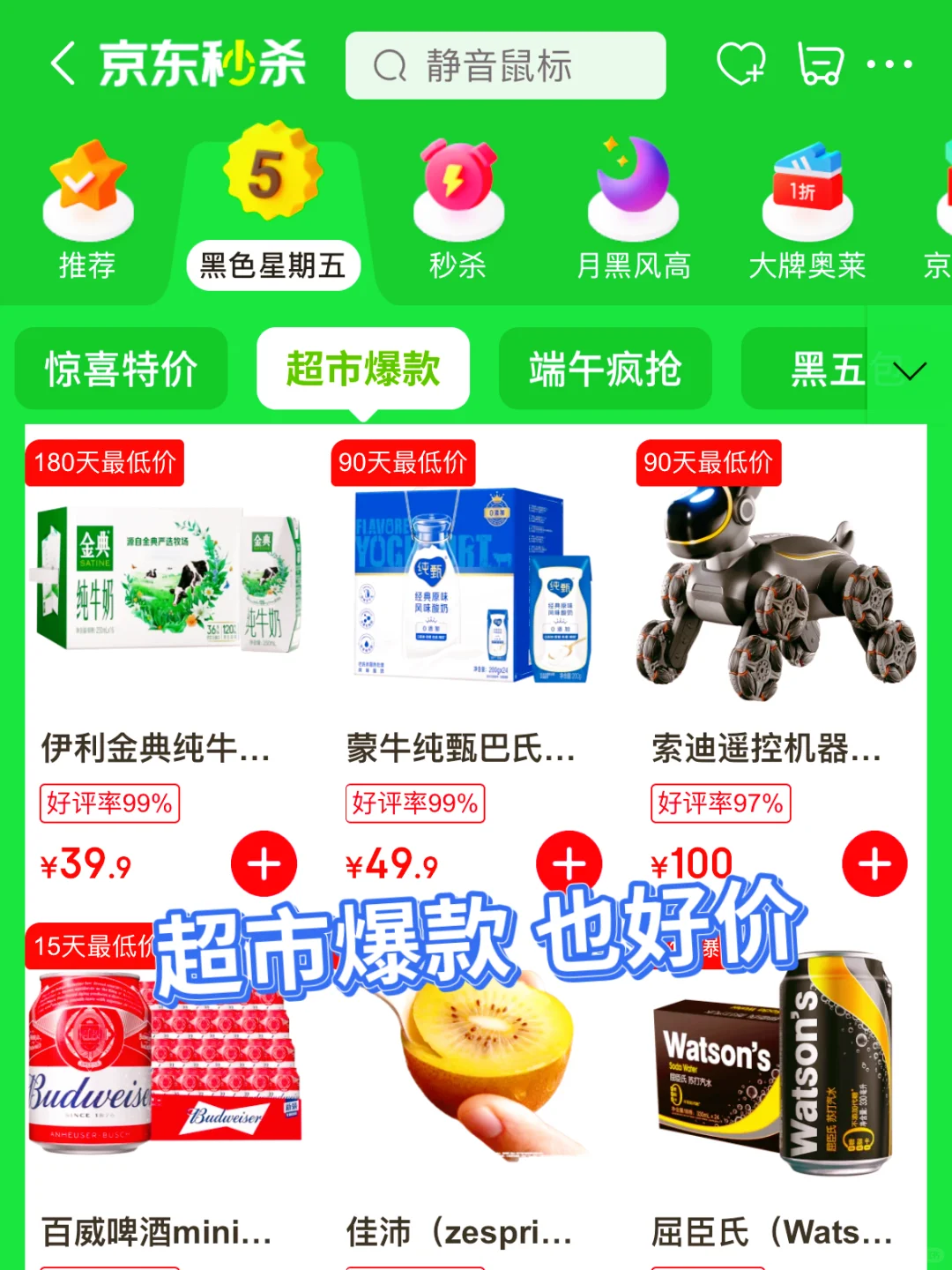The width and height of the screenshot is (952, 1270).
Task: Choose the 端午疯抢 category chip
Action: point(605,369)
